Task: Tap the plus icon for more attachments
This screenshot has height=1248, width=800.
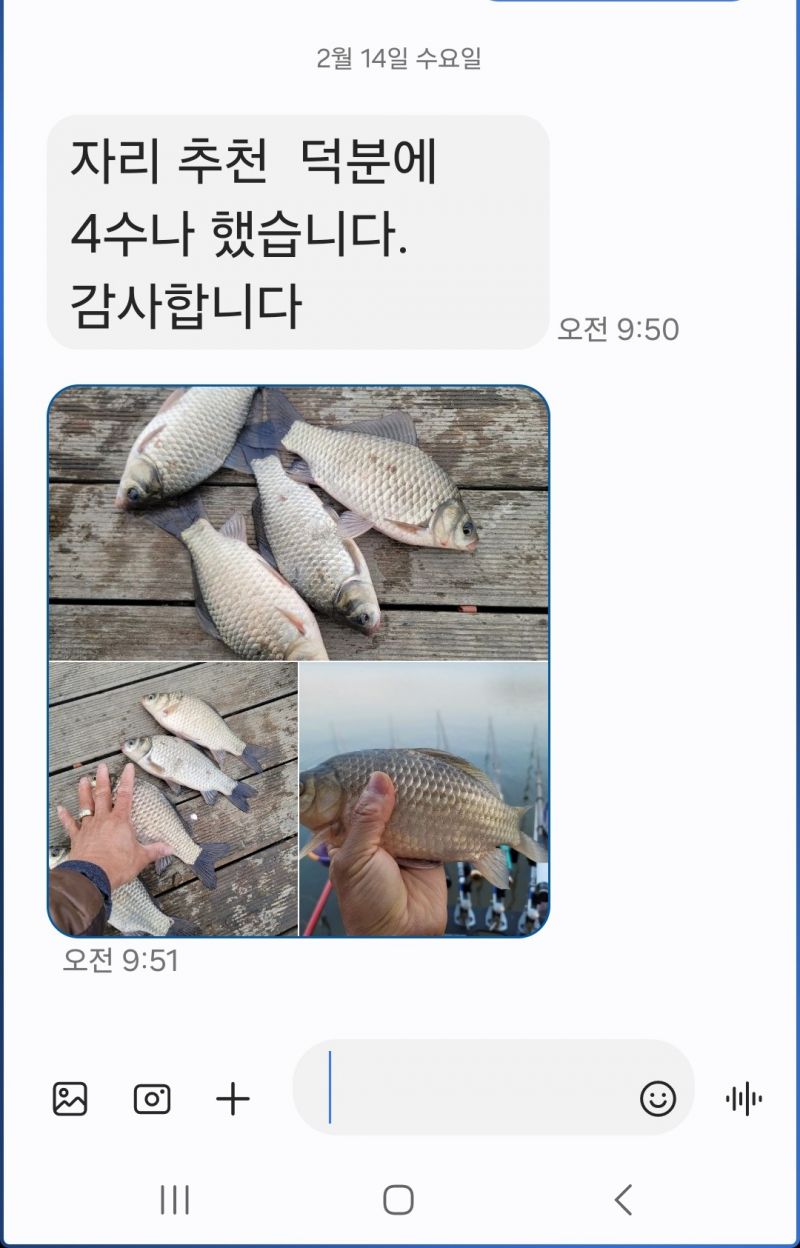Action: tap(233, 1099)
